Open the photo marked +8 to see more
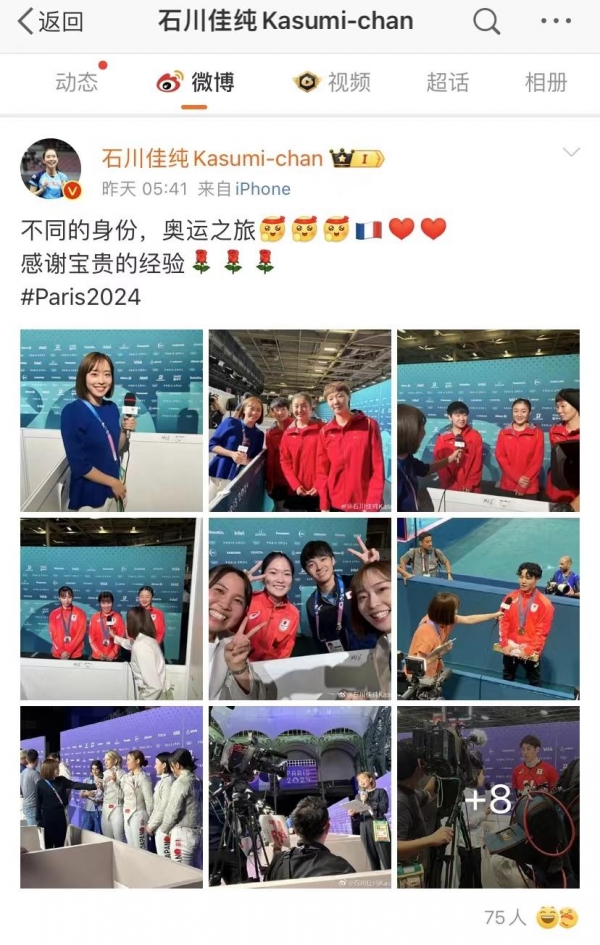 pyautogui.click(x=487, y=796)
